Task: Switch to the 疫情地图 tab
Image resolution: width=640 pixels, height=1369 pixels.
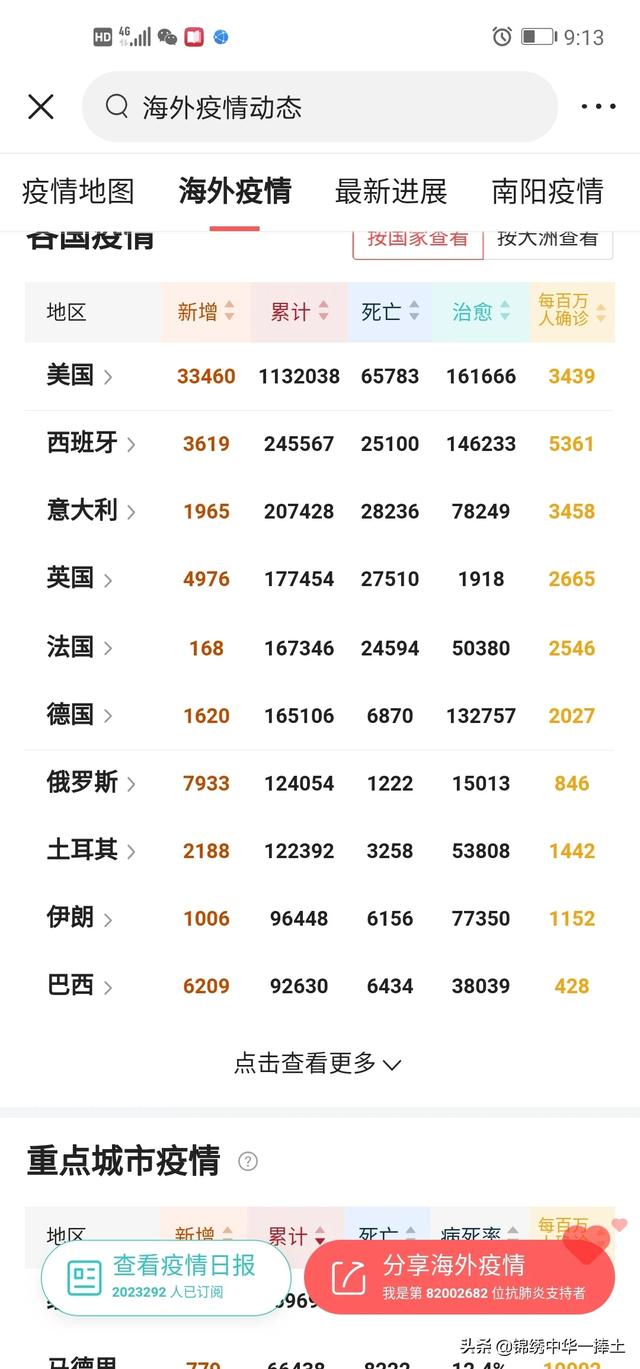Action: (78, 191)
